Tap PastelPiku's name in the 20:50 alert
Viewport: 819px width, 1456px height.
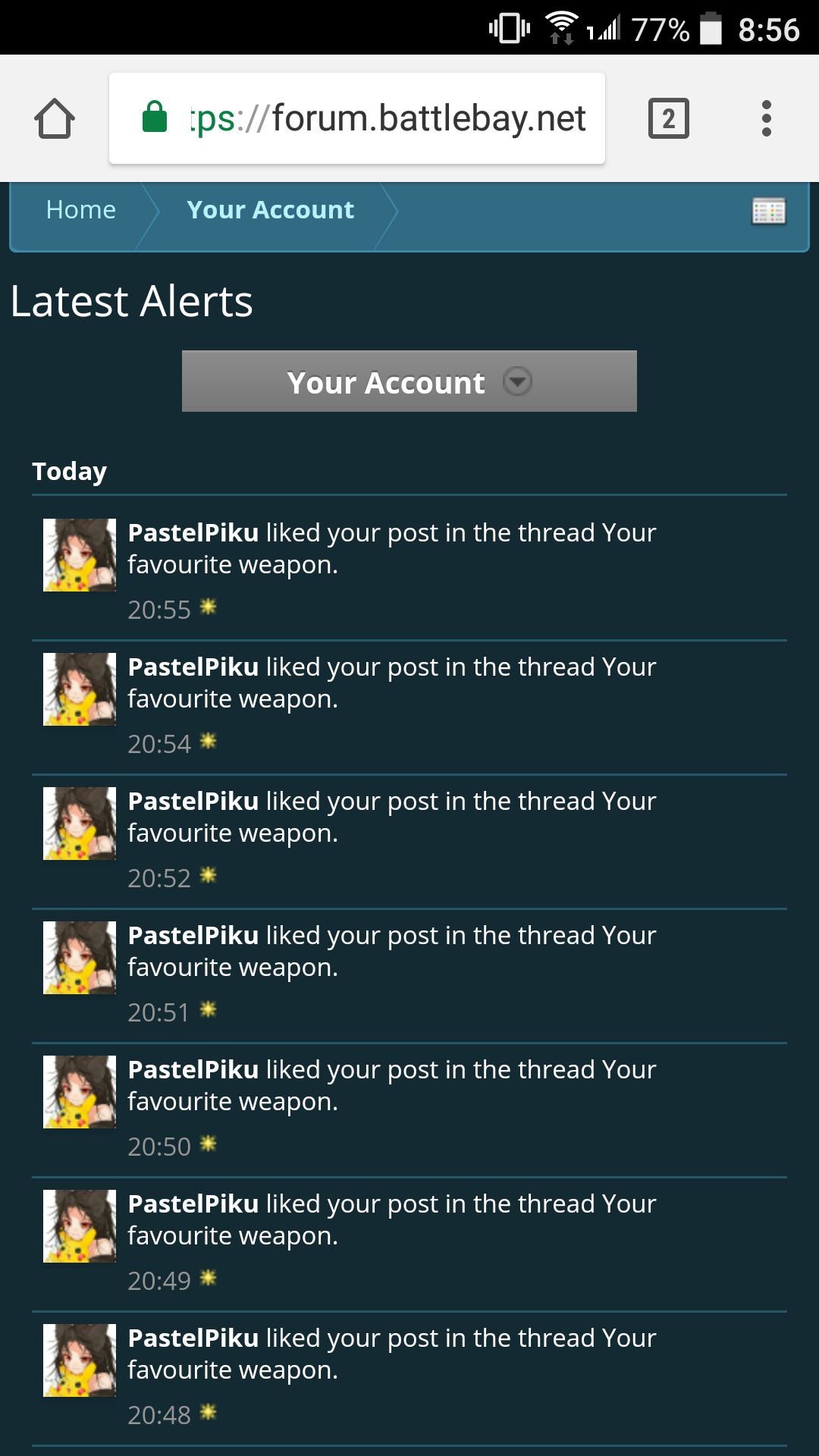193,1070
